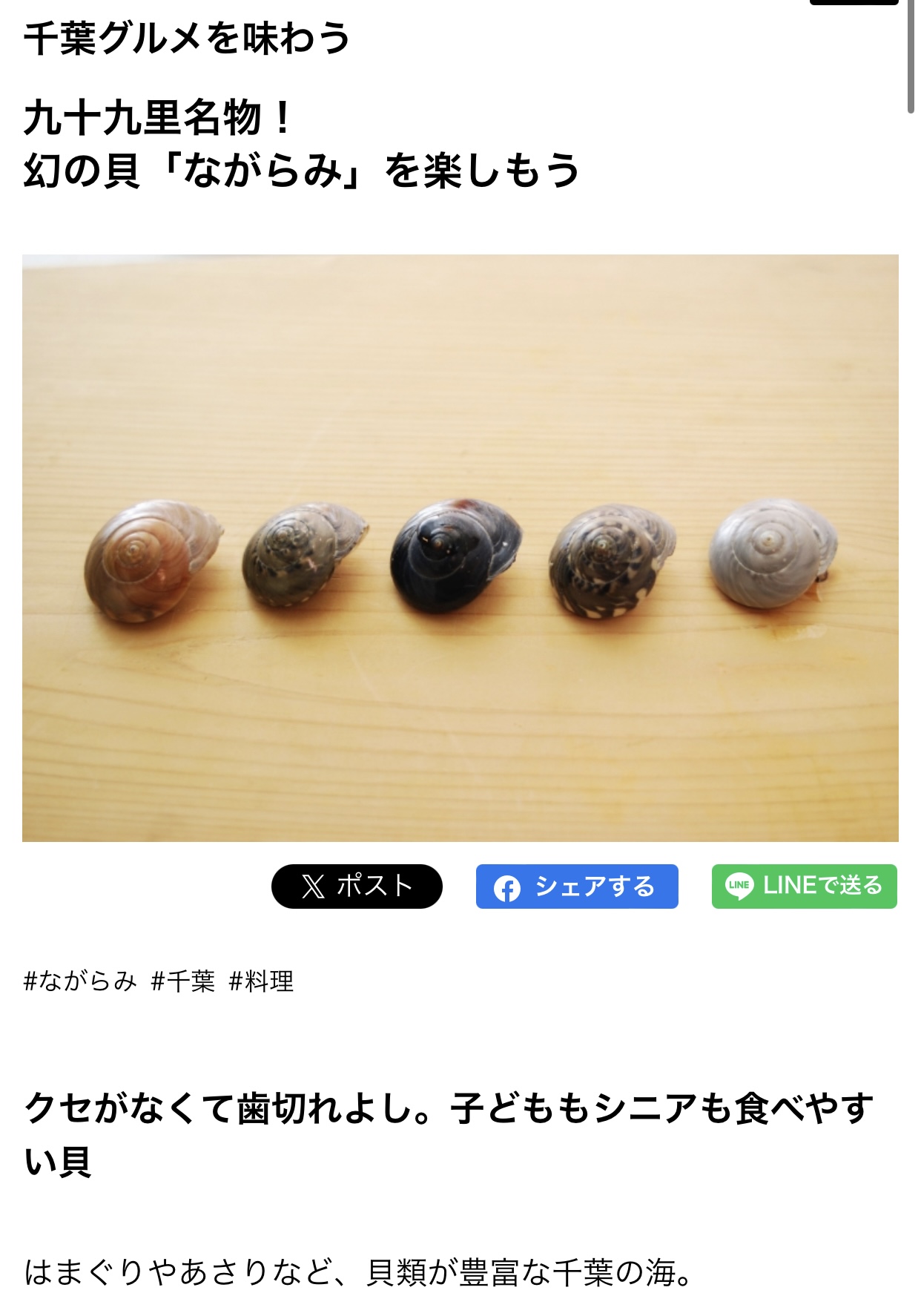Open the #千葉 hashtag
Viewport: 921px width, 1316px height.
coord(183,981)
